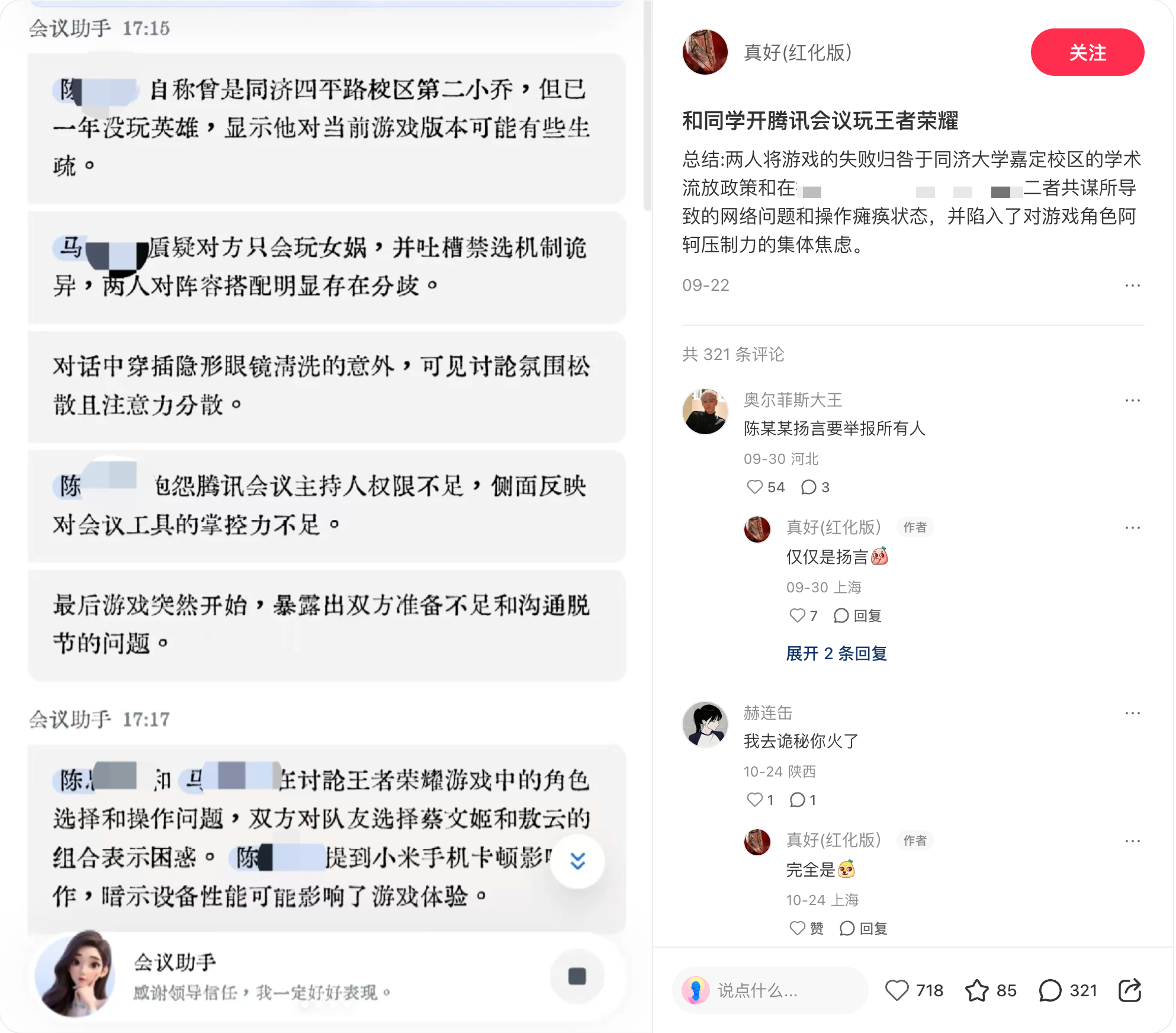1176x1033 pixels.
Task: Open options for 赫连缶's comment
Action: point(1132,713)
